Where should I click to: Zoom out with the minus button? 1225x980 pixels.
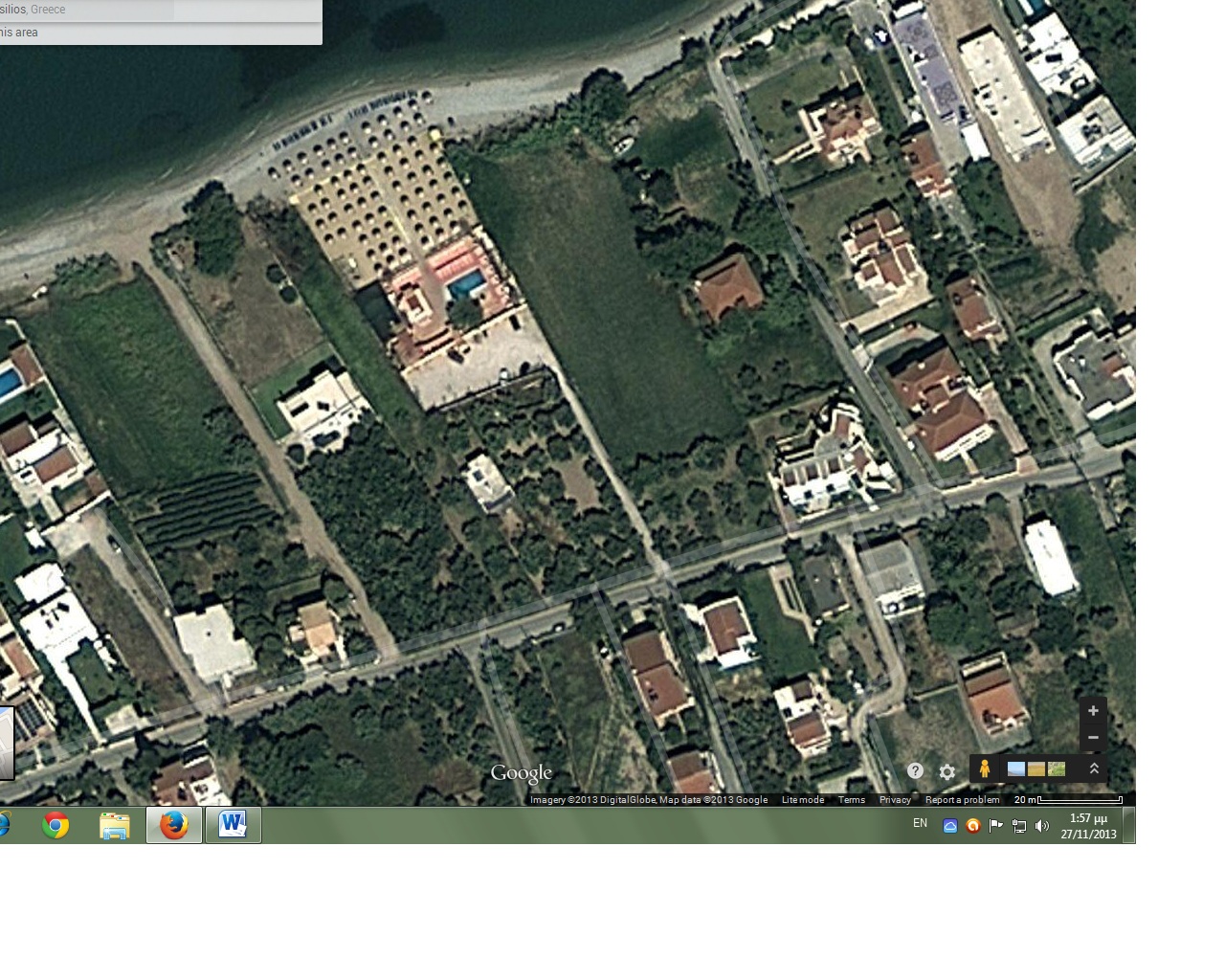[x=1093, y=737]
